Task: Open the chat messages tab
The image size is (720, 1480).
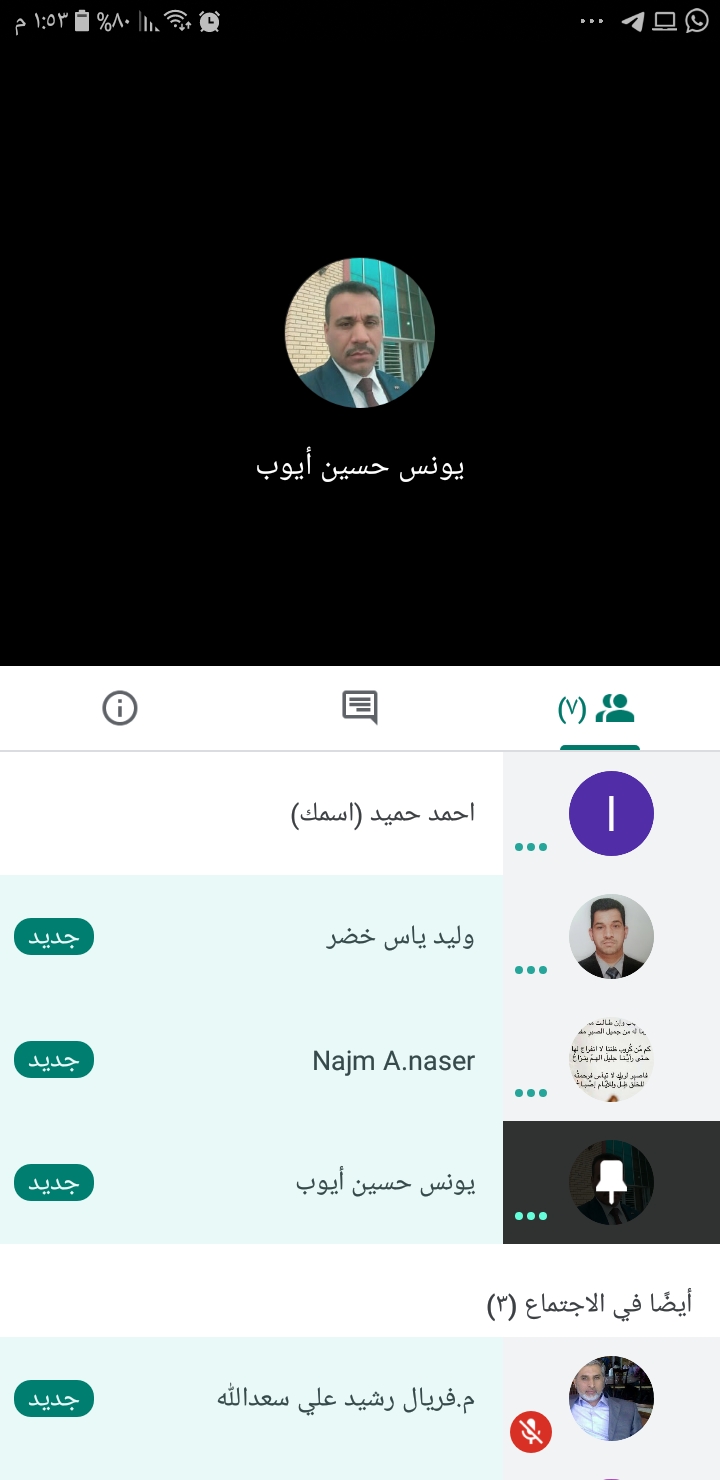Action: click(360, 709)
